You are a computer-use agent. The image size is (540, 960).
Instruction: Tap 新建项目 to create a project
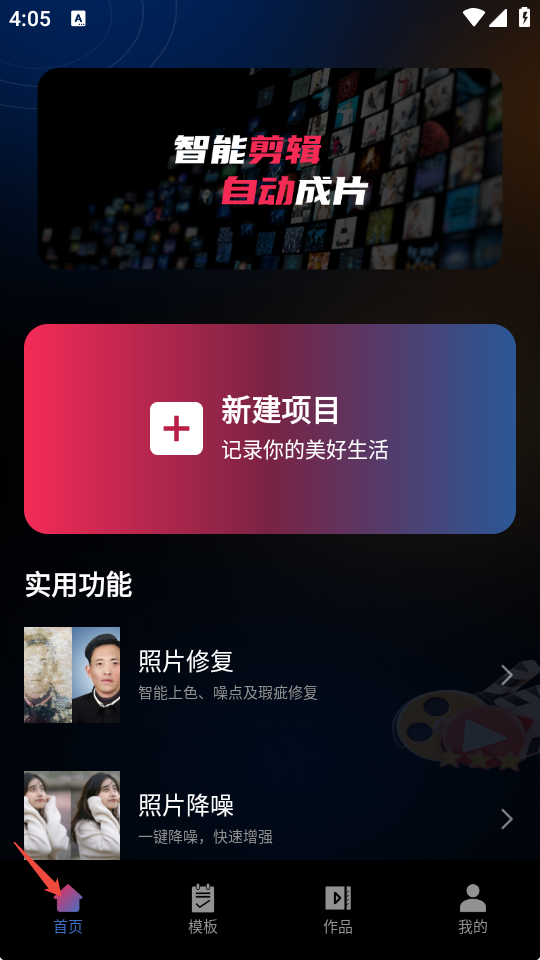(270, 429)
